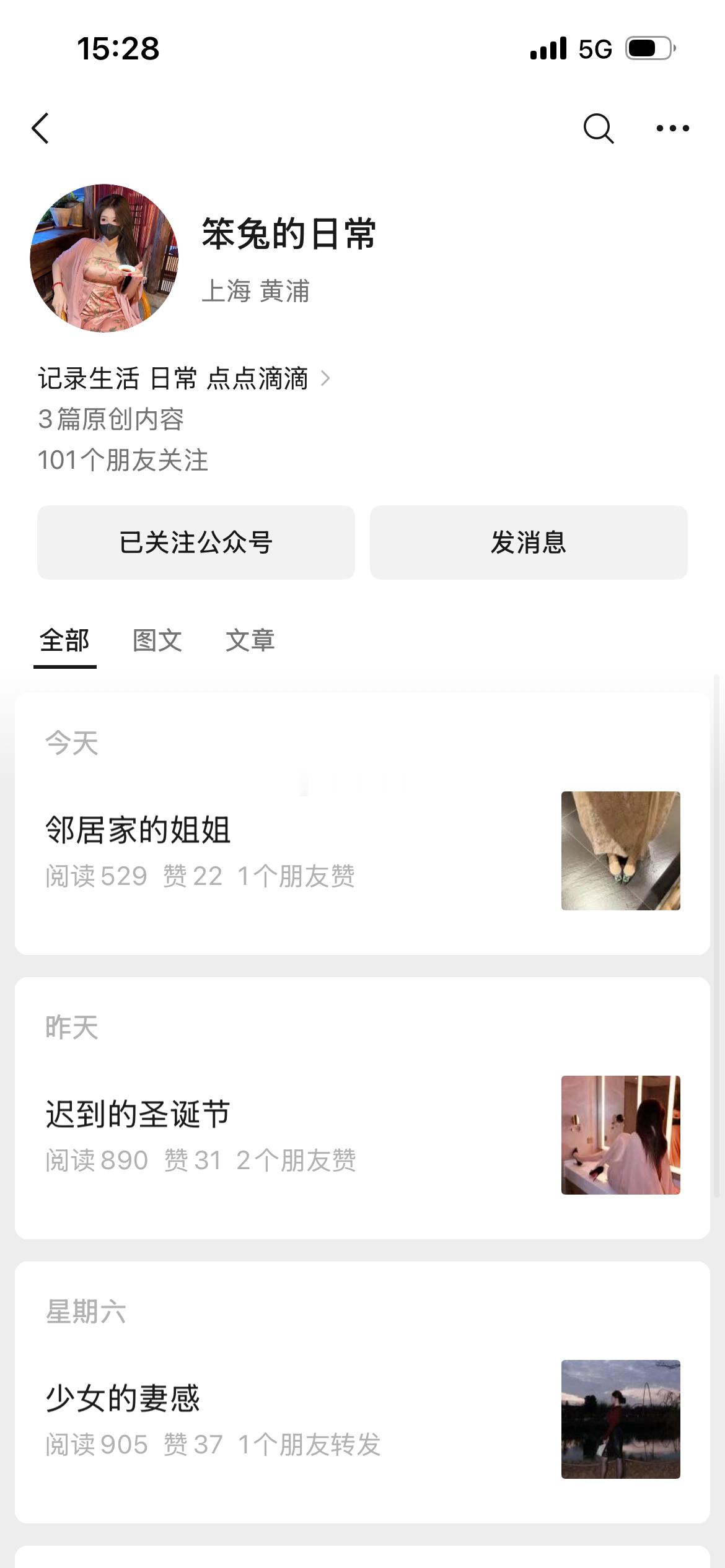
Task: Open the more options (...) menu
Action: point(672,128)
